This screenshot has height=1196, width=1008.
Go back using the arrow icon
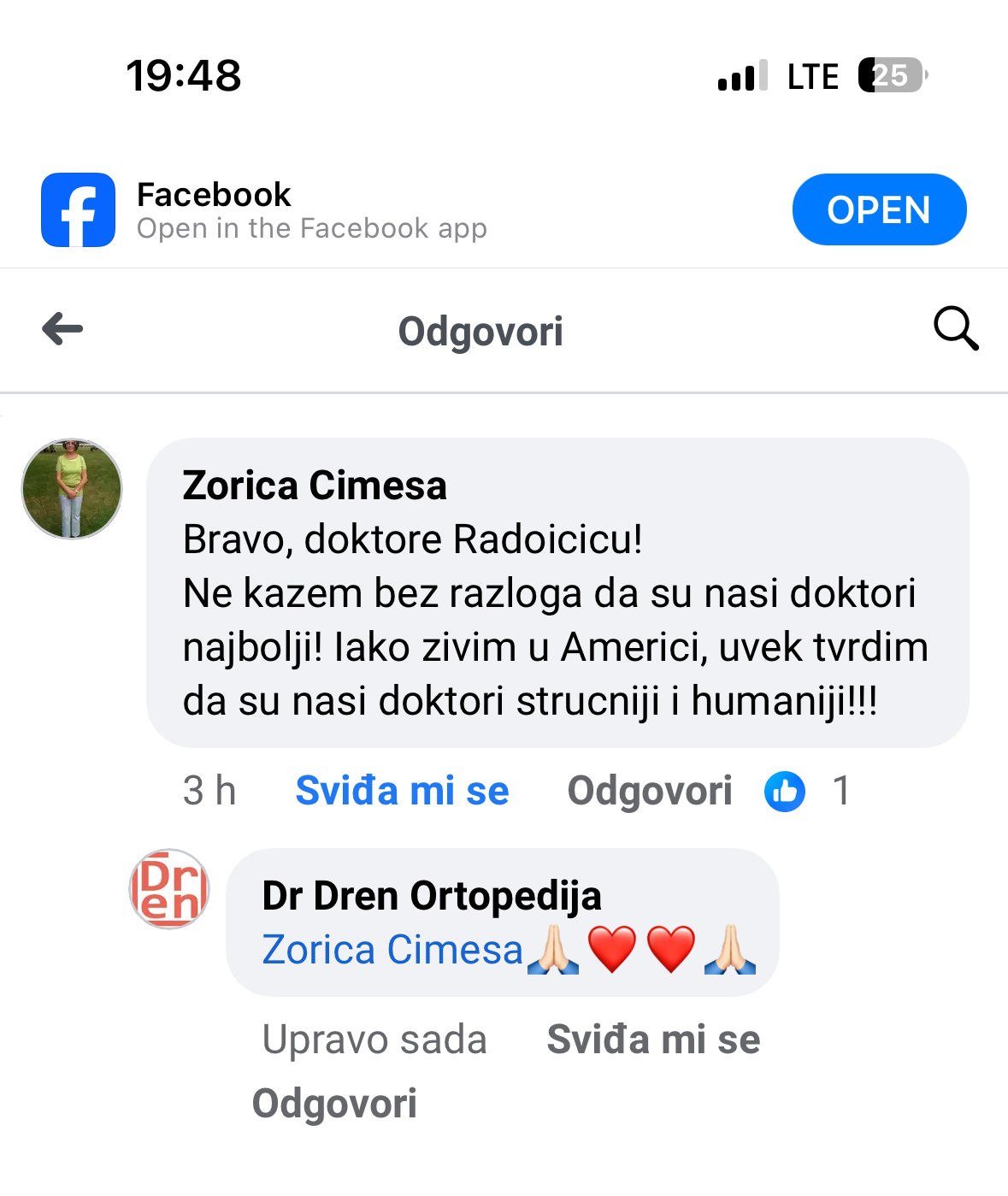62,328
